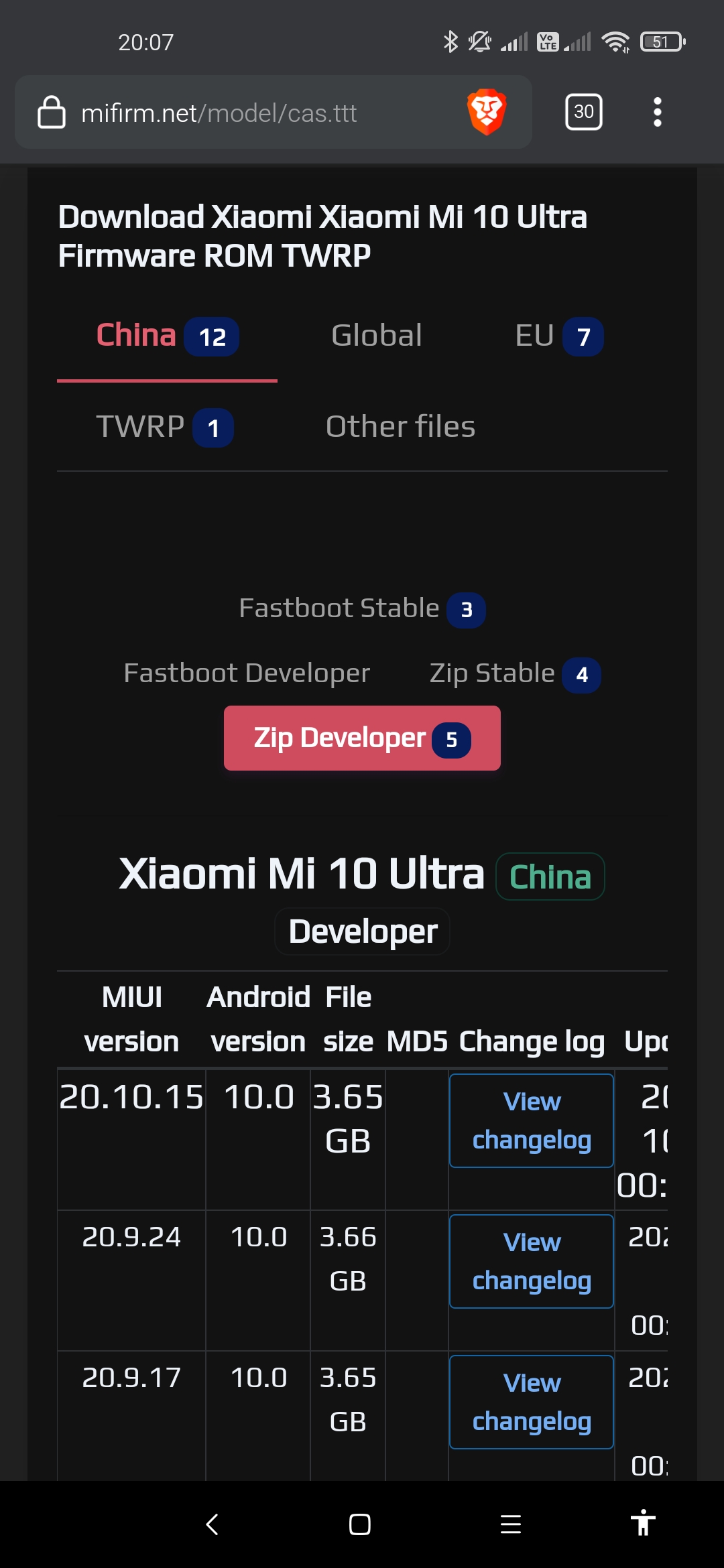Switch to the Global tab

pos(377,336)
